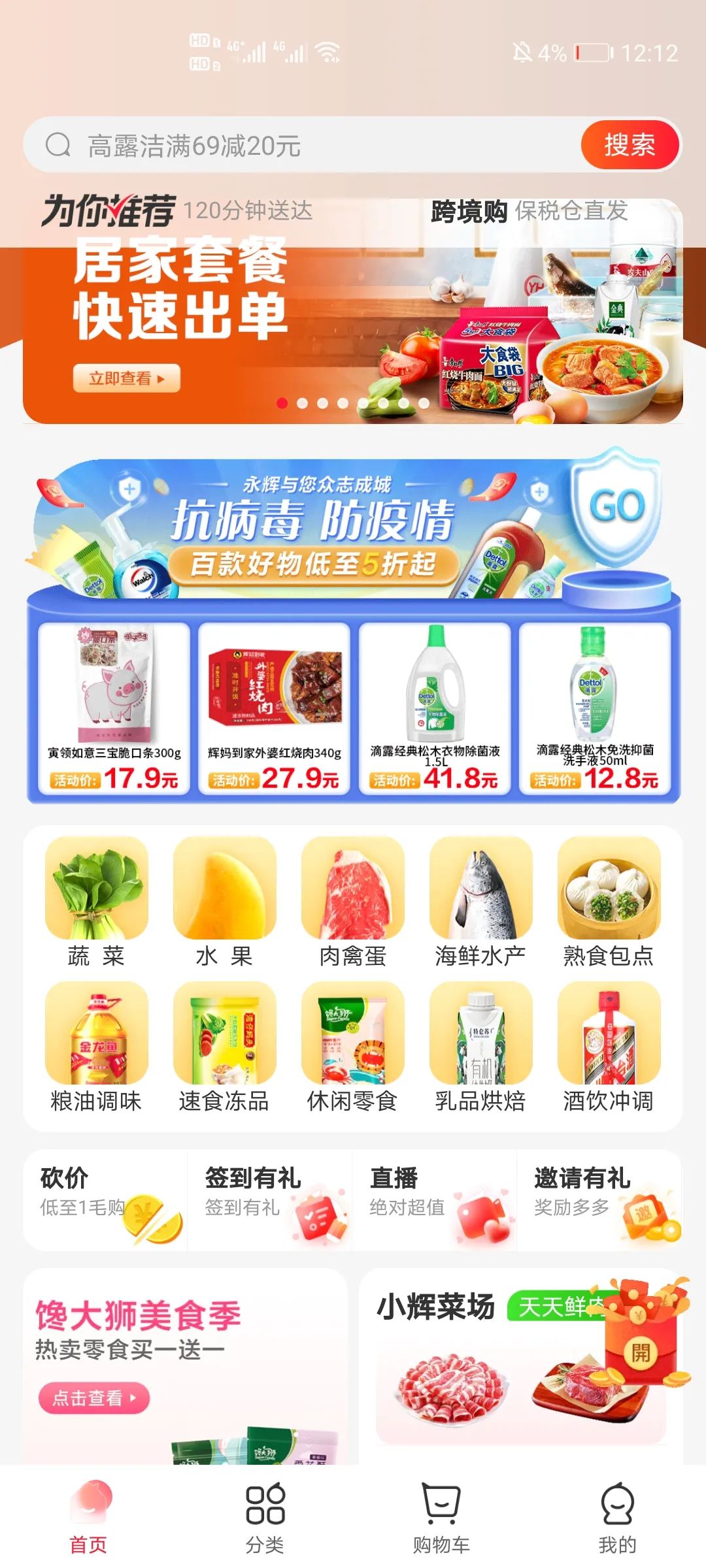Image resolution: width=706 pixels, height=1568 pixels.
Task: Open the 休闲零食 category
Action: click(x=352, y=1047)
